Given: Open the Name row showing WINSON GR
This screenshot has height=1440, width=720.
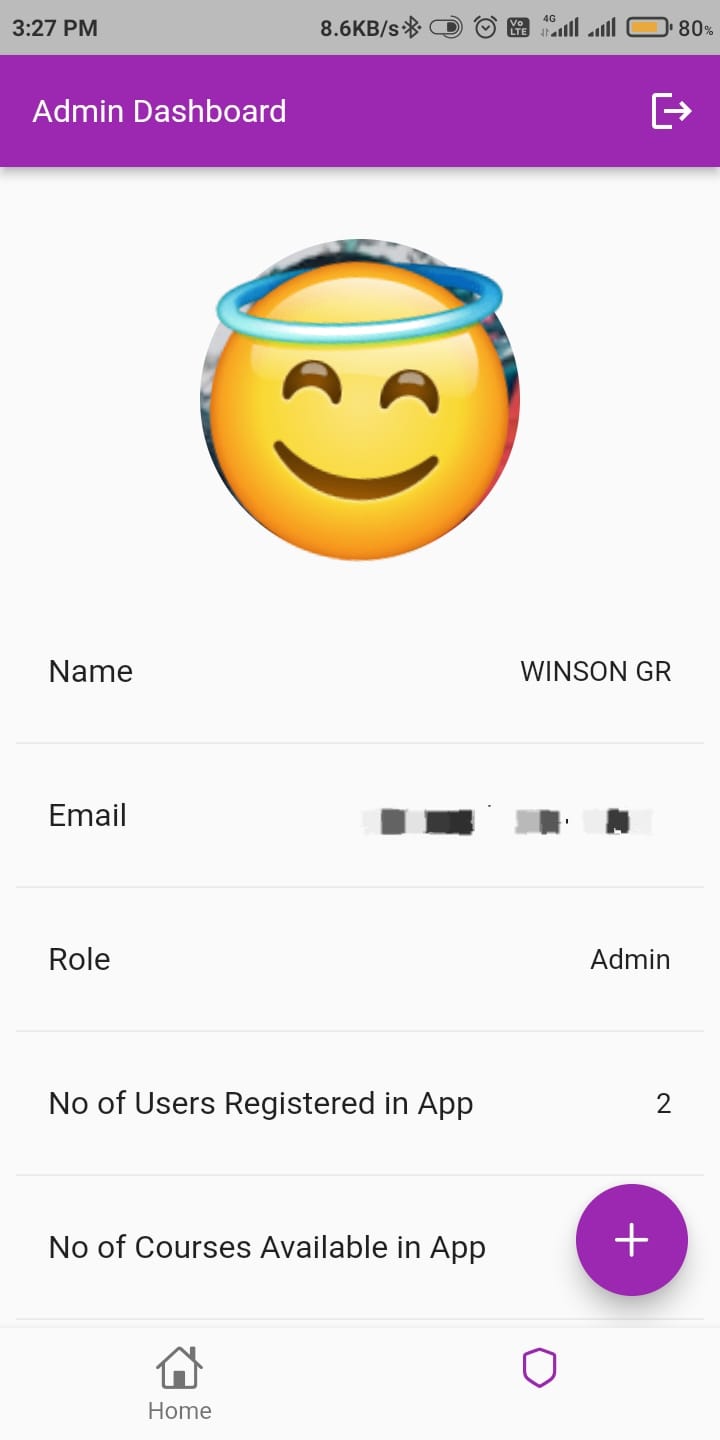Looking at the screenshot, I should click(360, 671).
